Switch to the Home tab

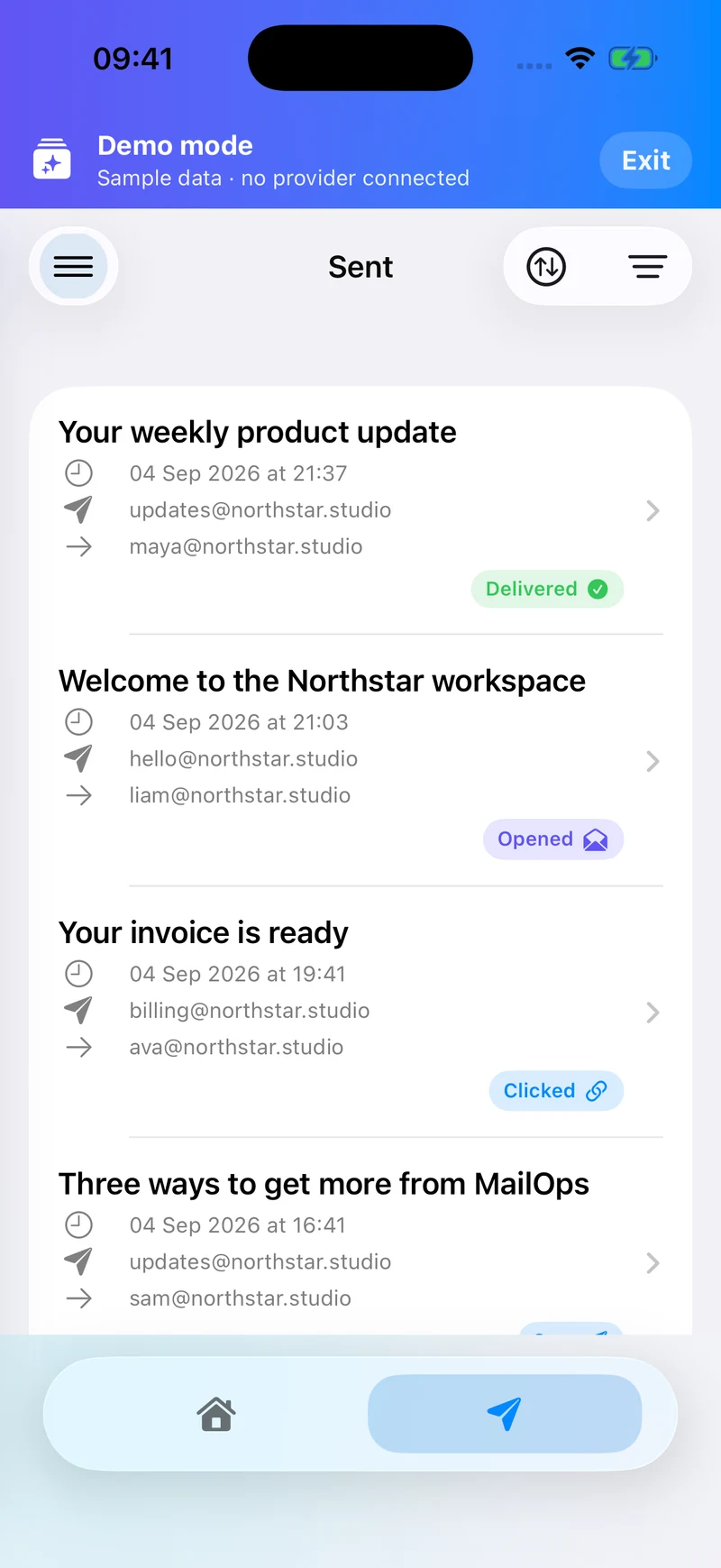pyautogui.click(x=216, y=1414)
